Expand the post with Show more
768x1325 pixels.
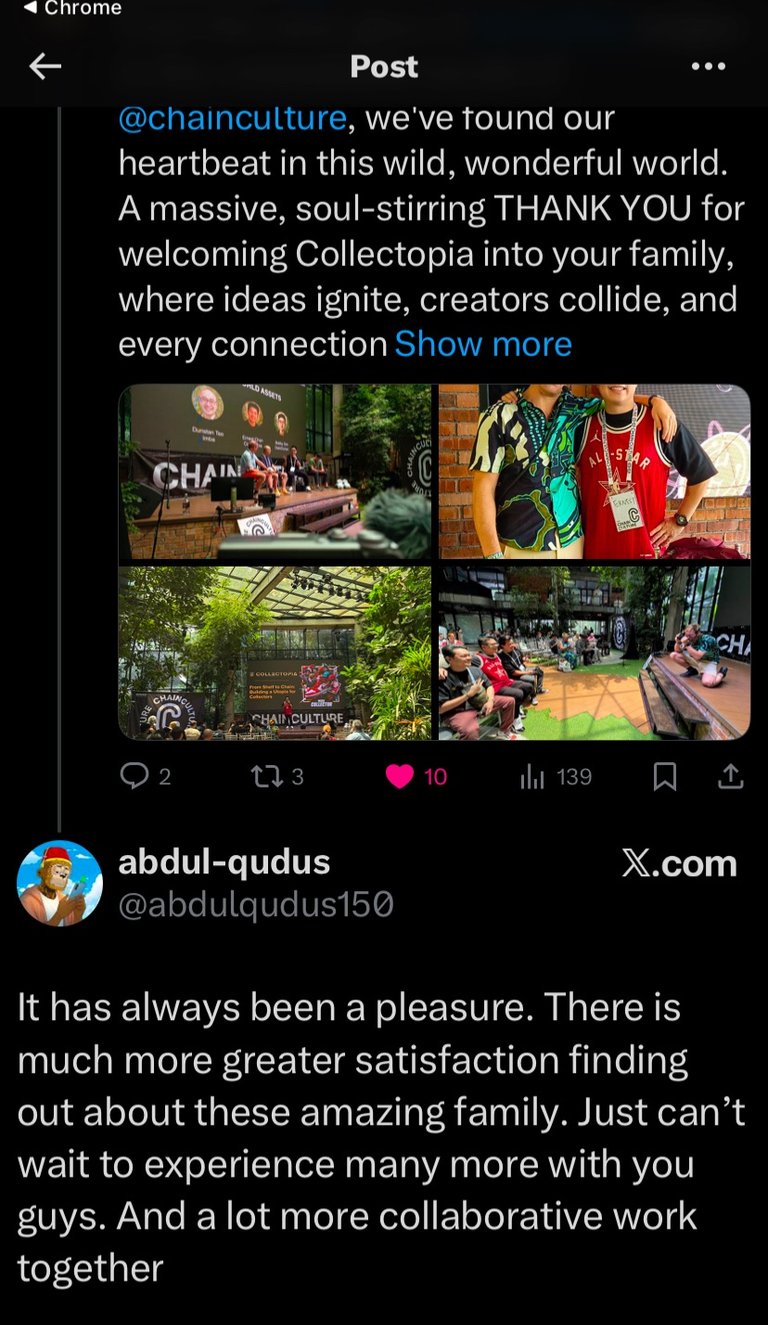484,343
